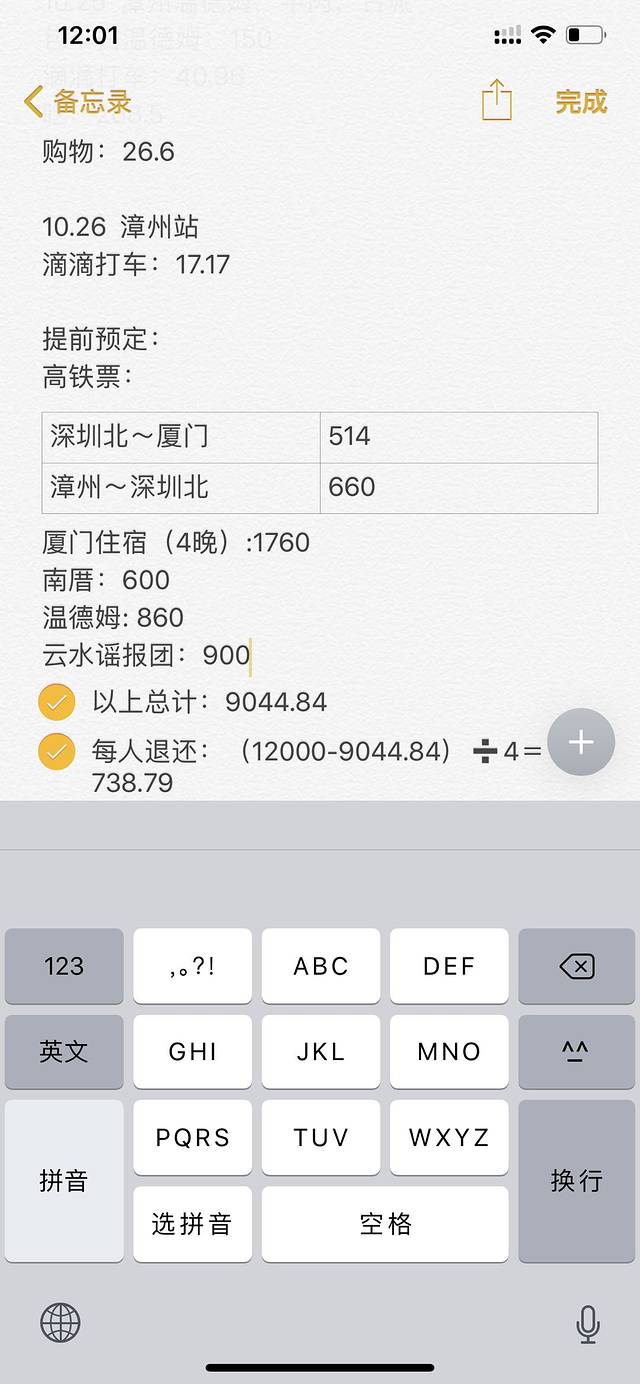This screenshot has width=640, height=1384.
Task: Tap the MNO key
Action: 449,1052
